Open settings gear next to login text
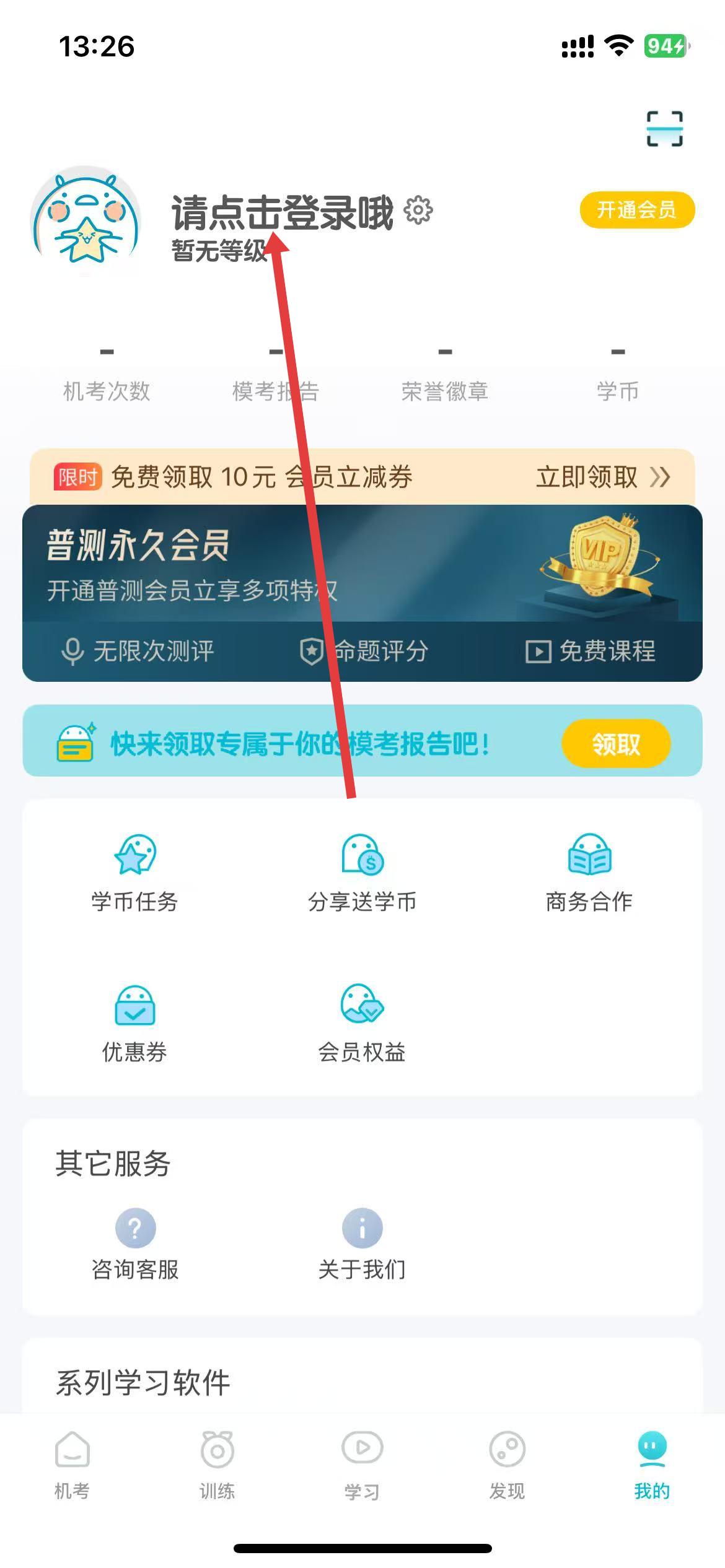 (418, 211)
